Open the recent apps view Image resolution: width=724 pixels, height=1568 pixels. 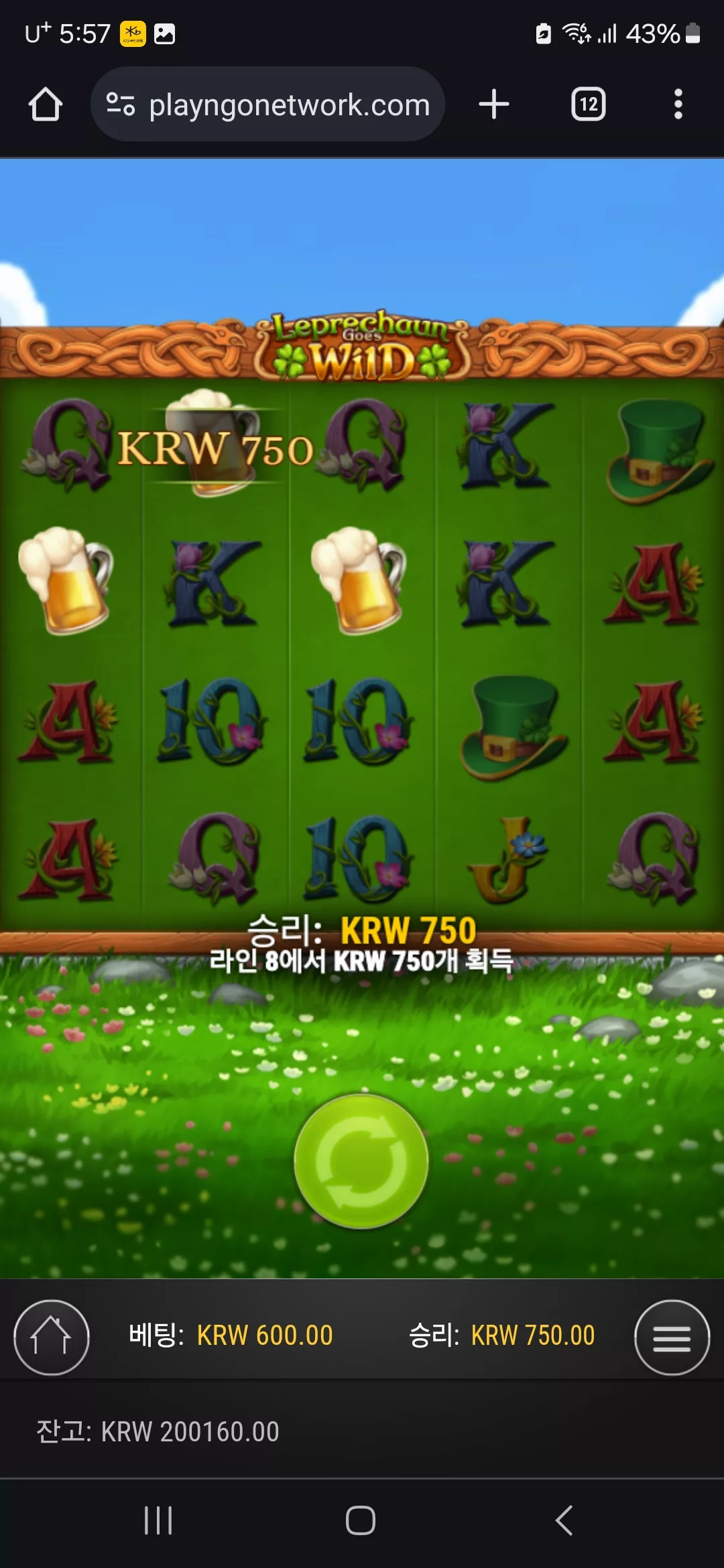[x=159, y=1520]
